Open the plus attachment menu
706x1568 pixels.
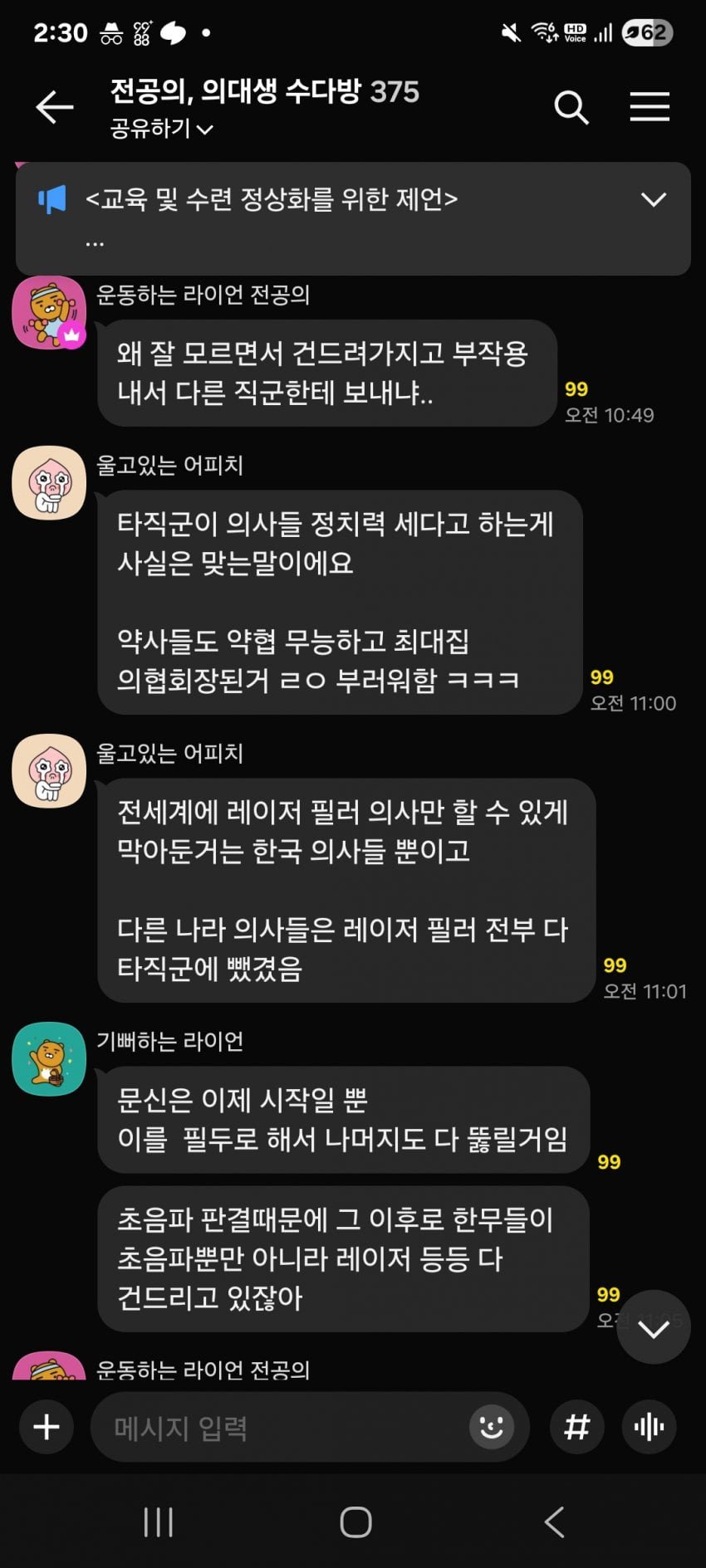tap(47, 1428)
